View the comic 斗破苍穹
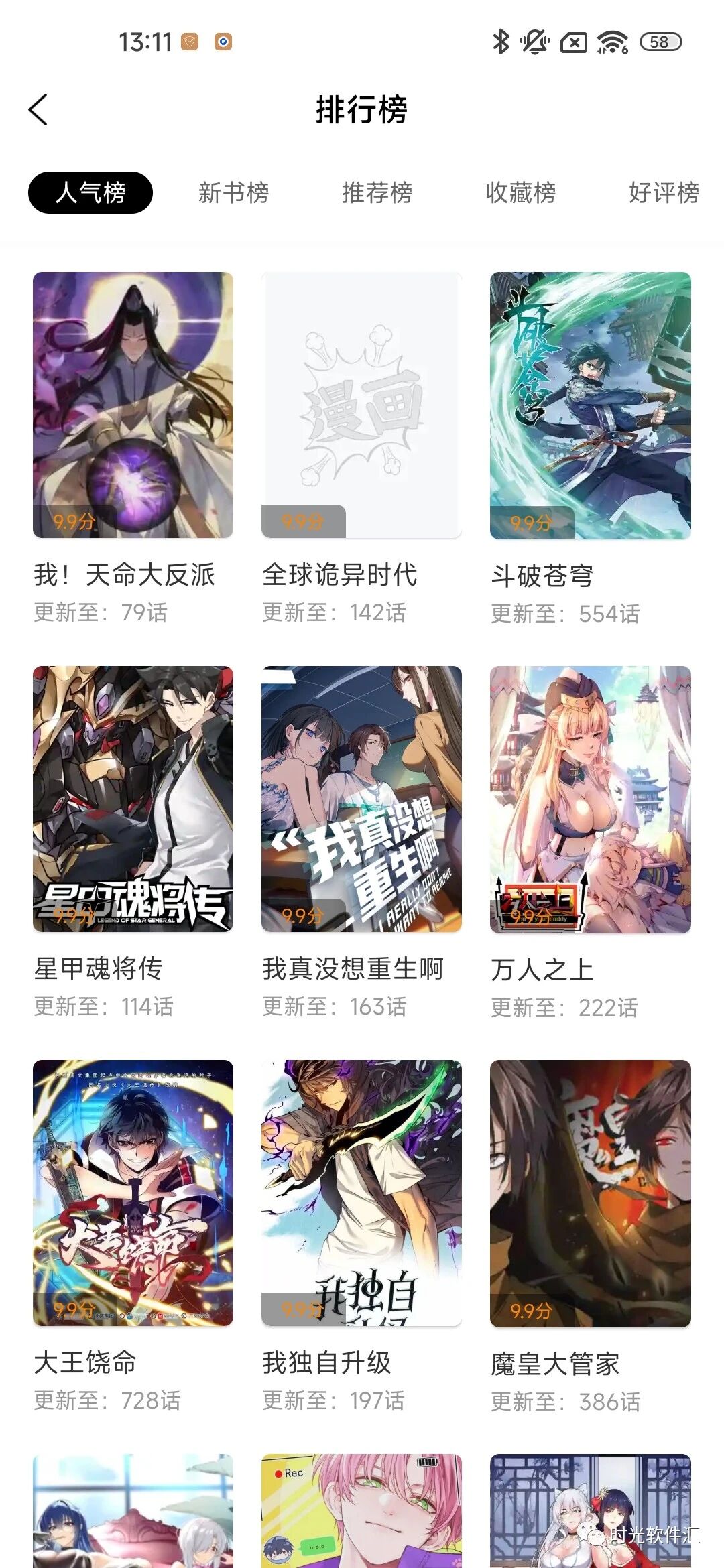The image size is (724, 1568). coord(590,405)
